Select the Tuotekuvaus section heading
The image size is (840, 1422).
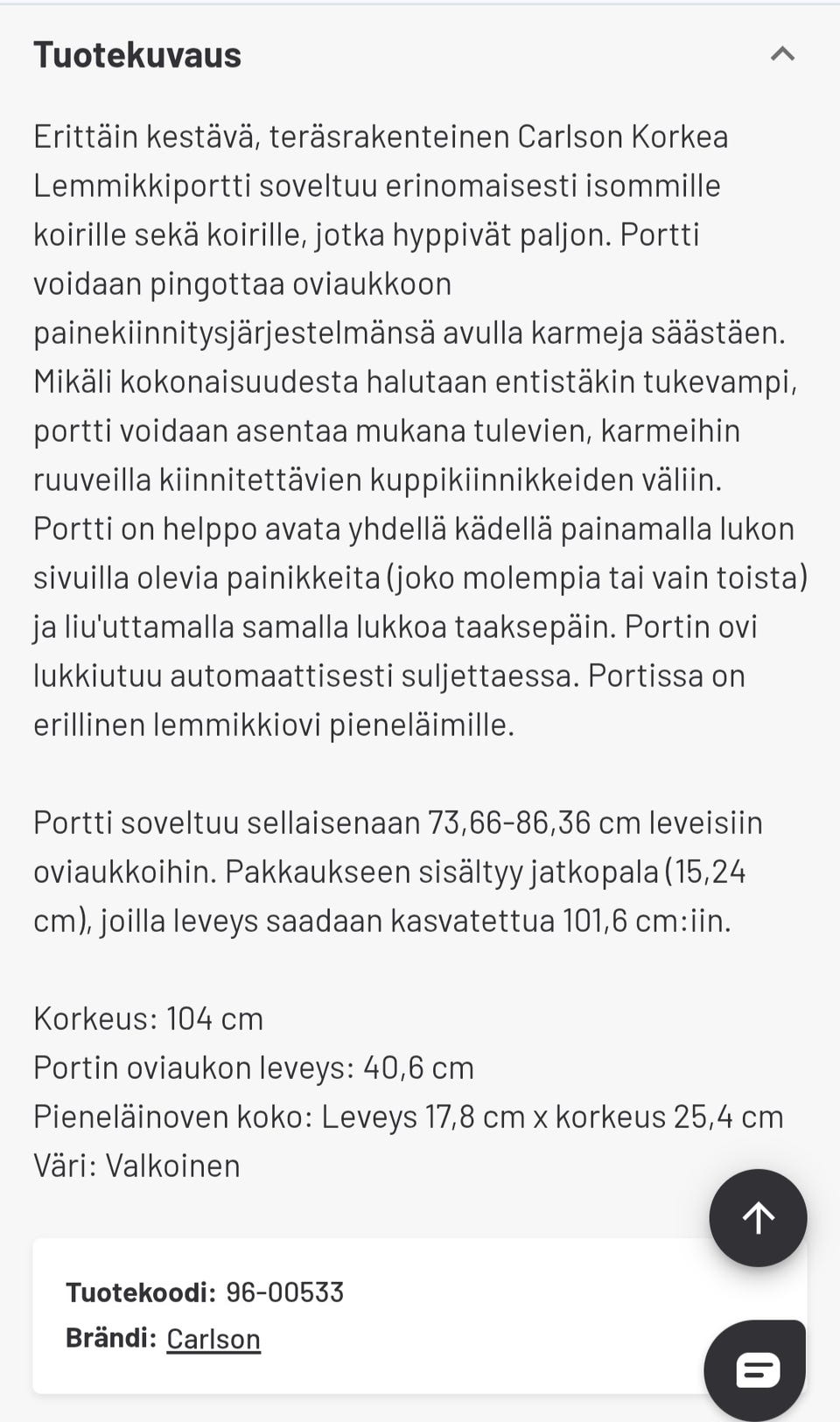point(137,54)
